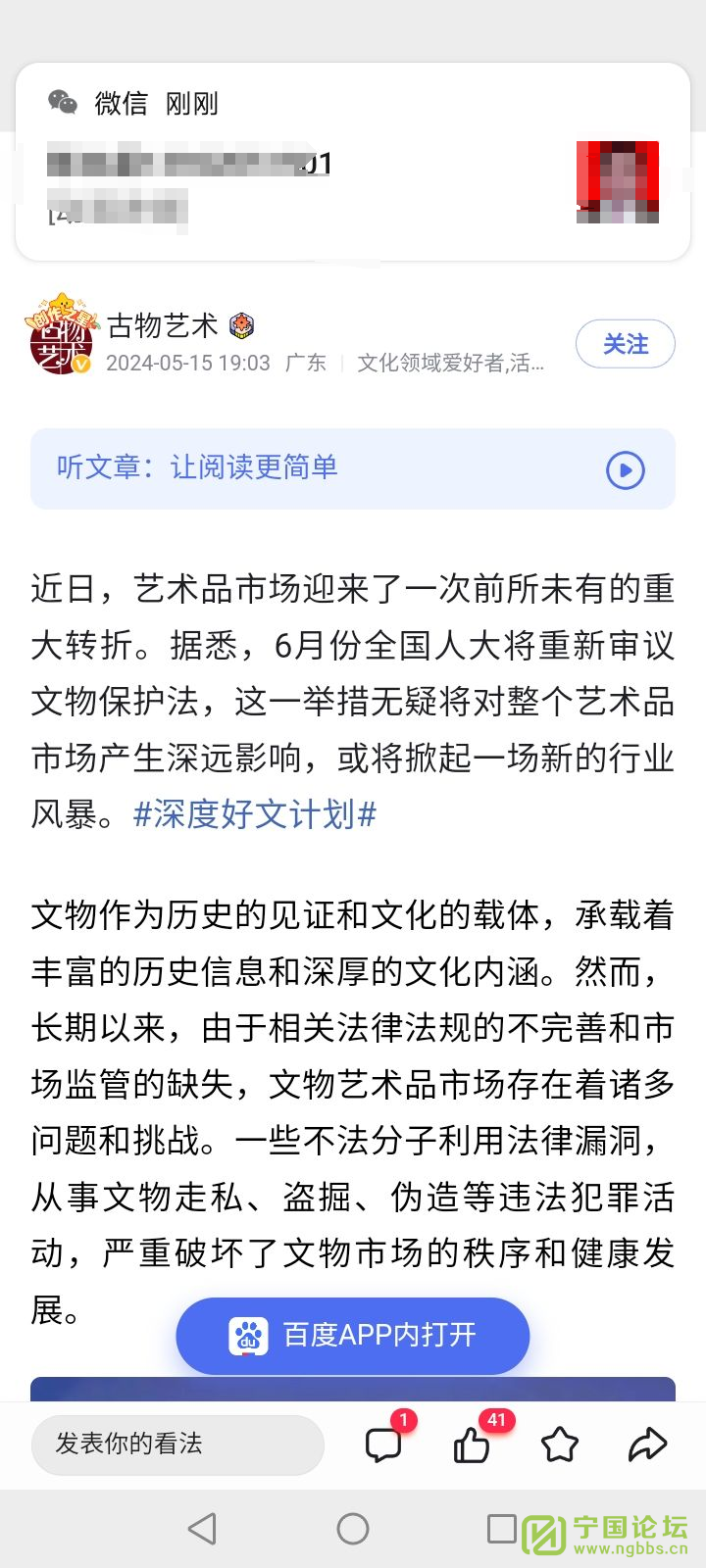Viewport: 706px width, 1568px height.
Task: Share this article
Action: tap(647, 1445)
